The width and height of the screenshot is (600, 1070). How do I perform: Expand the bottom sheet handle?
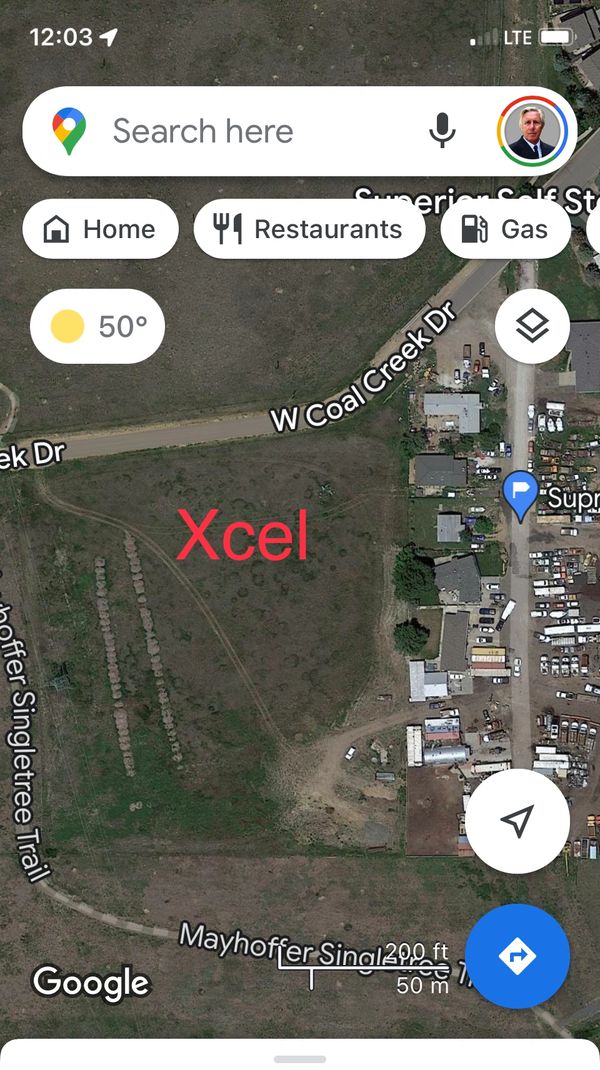tap(300, 1059)
